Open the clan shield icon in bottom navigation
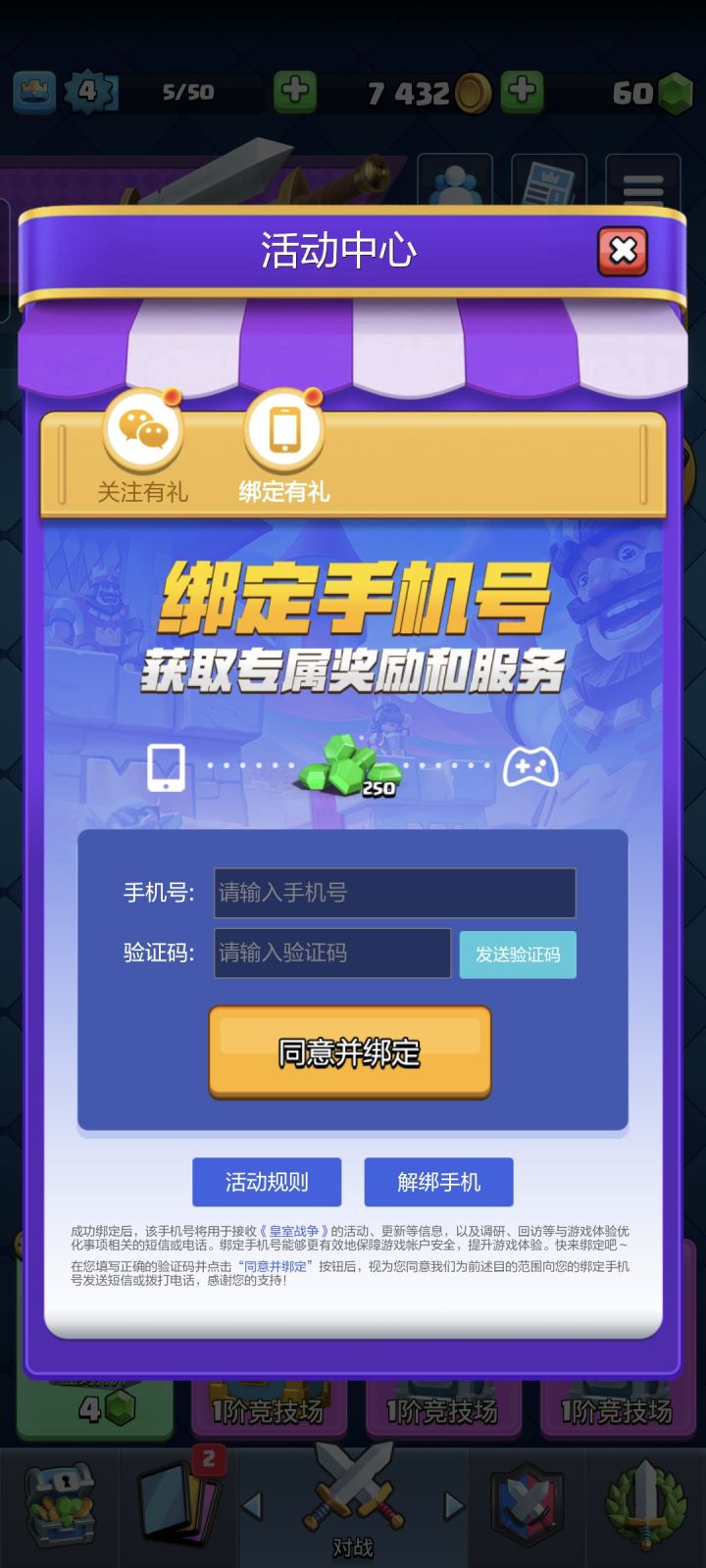Viewport: 706px width, 1568px height. (527, 1504)
